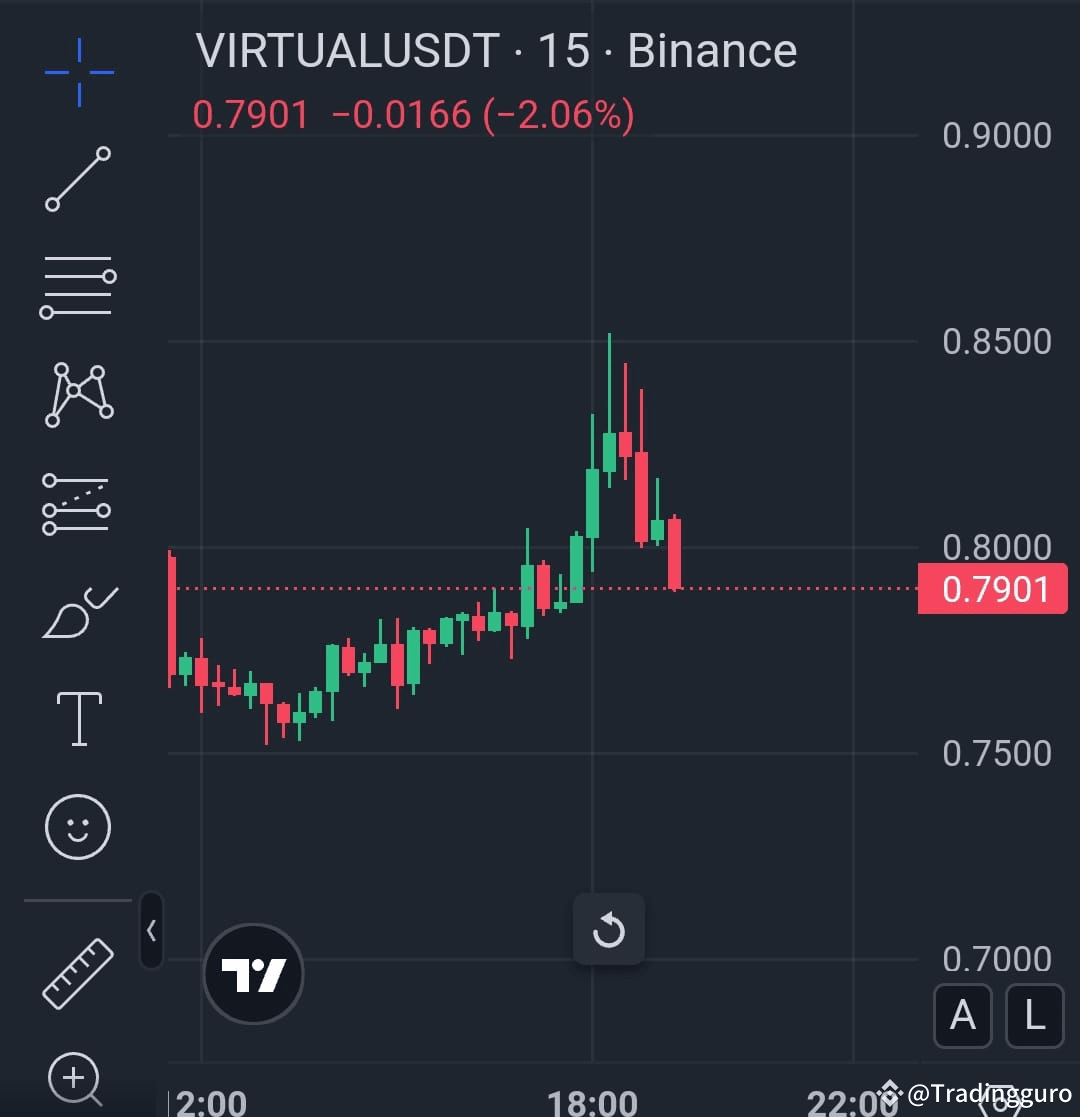1080x1117 pixels.
Task: Open the Fibonacci/horizontal lines tool group
Action: click(77, 287)
